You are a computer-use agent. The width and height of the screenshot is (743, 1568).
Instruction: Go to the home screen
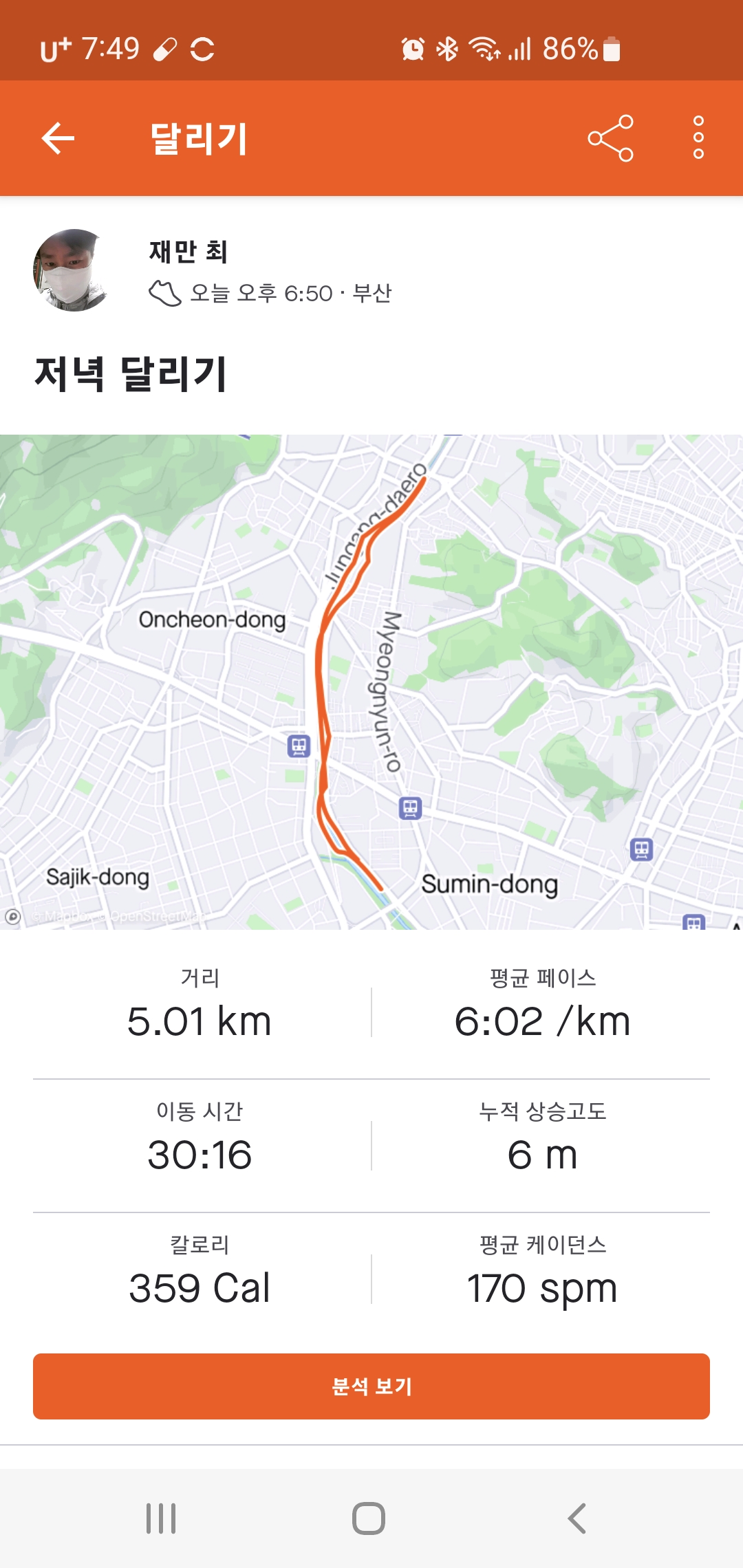(x=369, y=1518)
